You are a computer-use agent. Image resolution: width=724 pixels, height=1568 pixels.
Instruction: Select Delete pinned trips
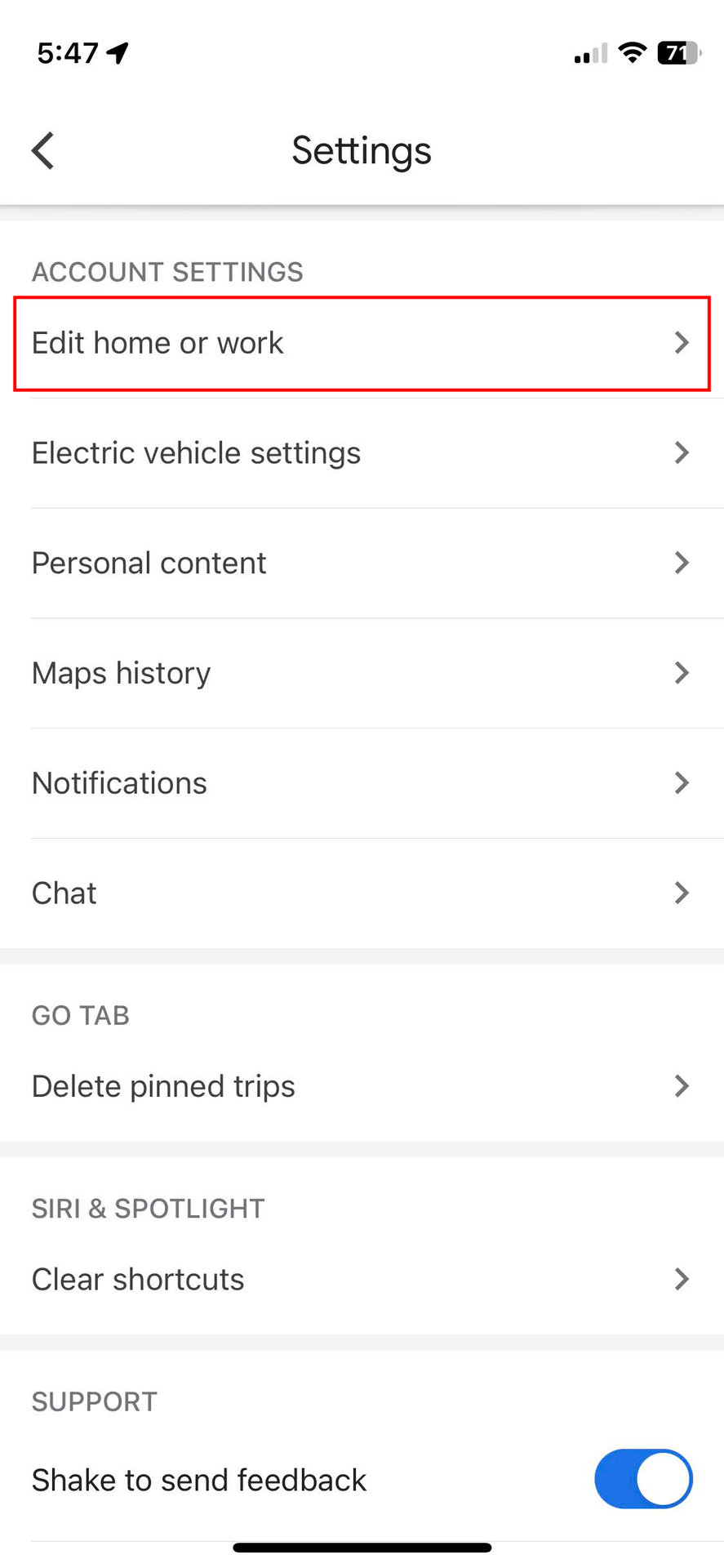tap(362, 1087)
